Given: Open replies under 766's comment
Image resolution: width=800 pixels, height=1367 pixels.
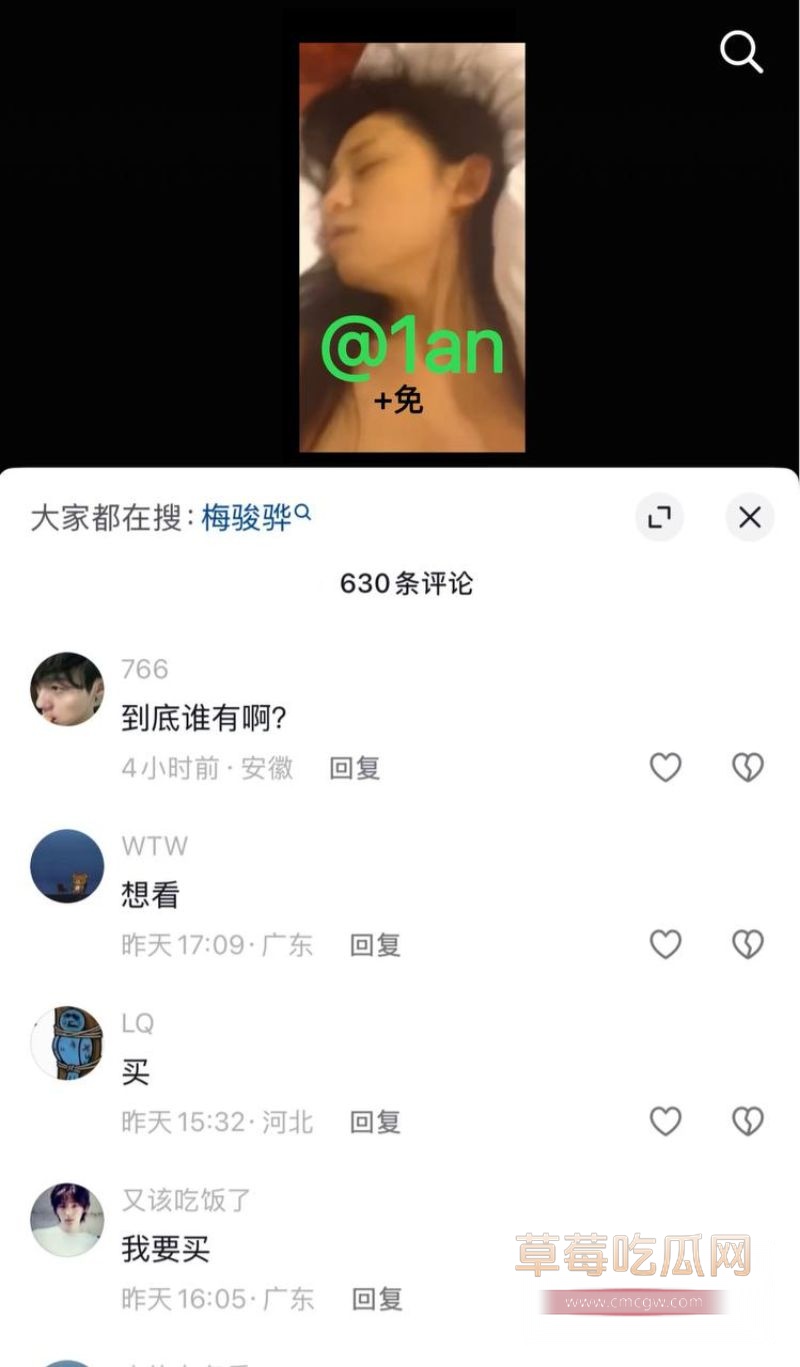Looking at the screenshot, I should (355, 767).
